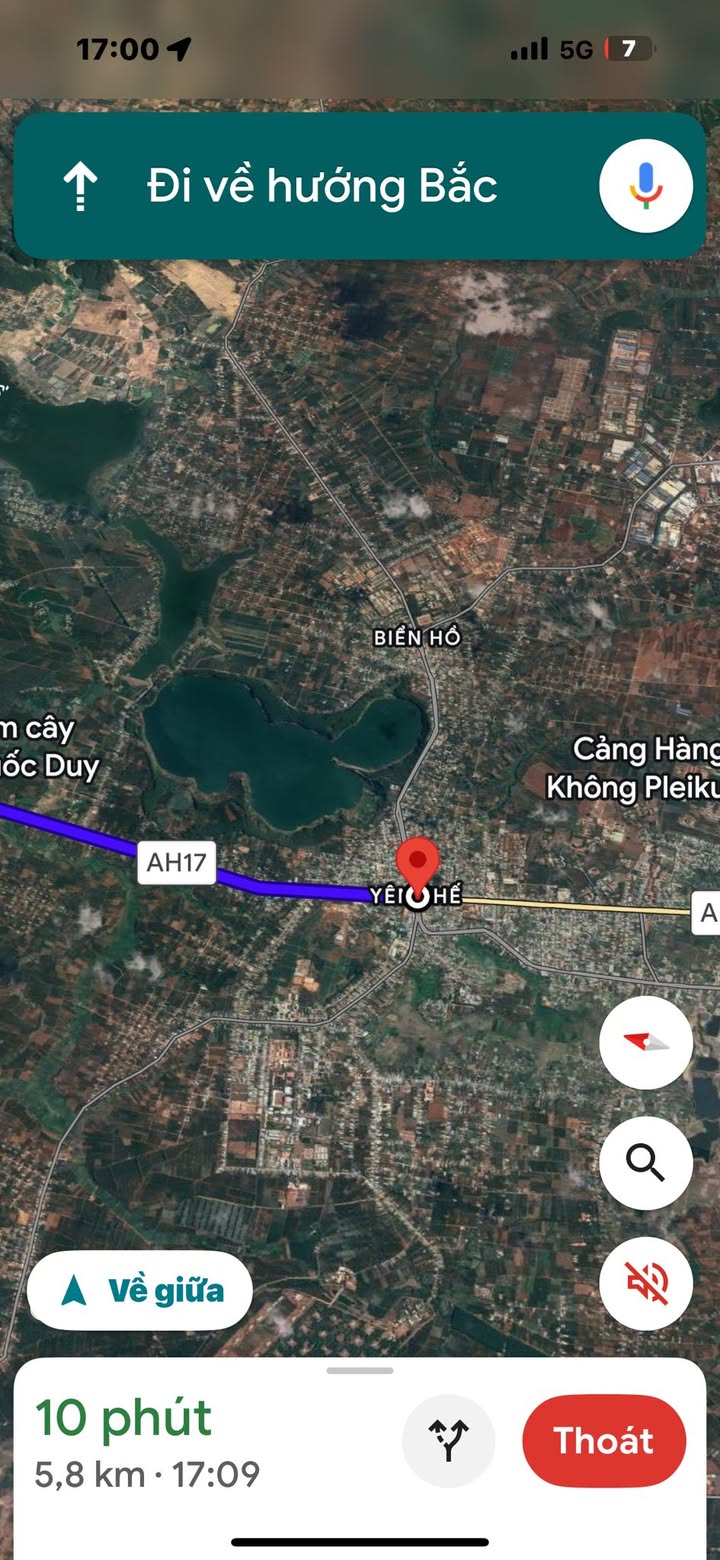
Task: Exit navigation with Thoát
Action: [x=604, y=1441]
